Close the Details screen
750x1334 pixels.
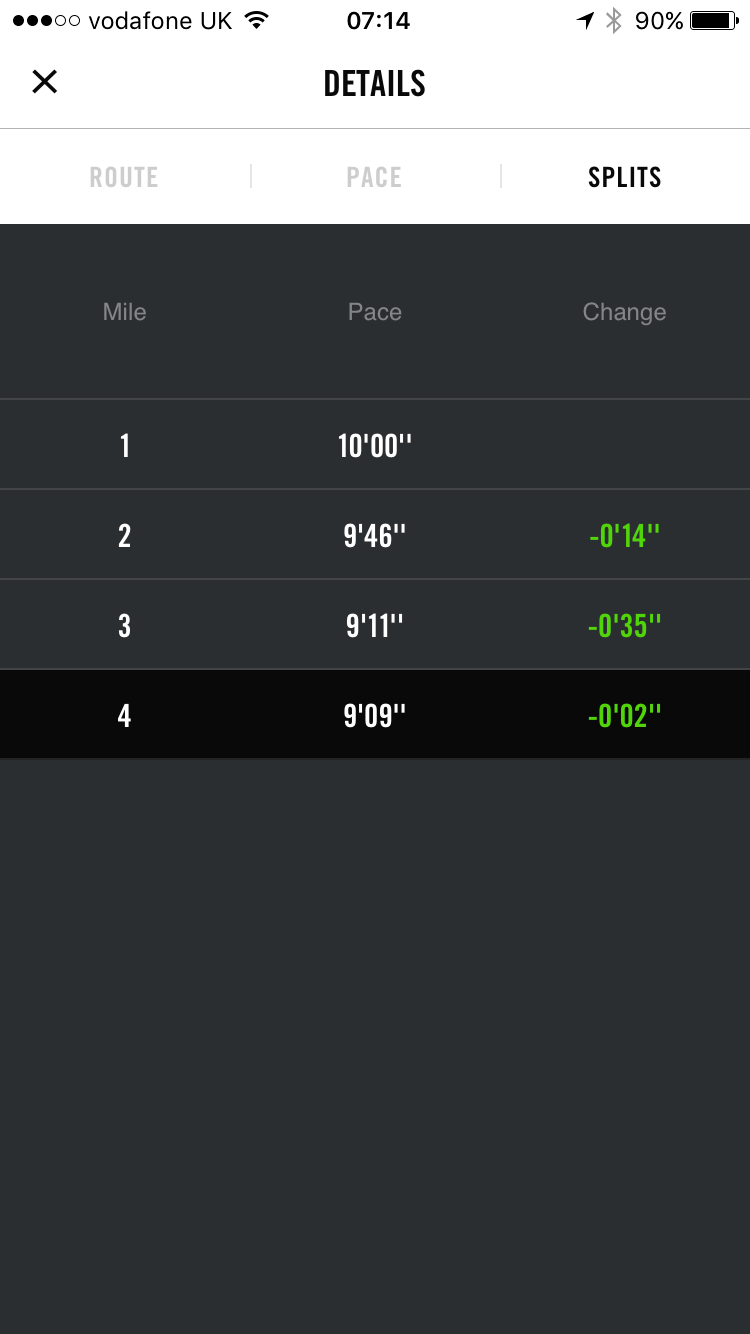(45, 82)
